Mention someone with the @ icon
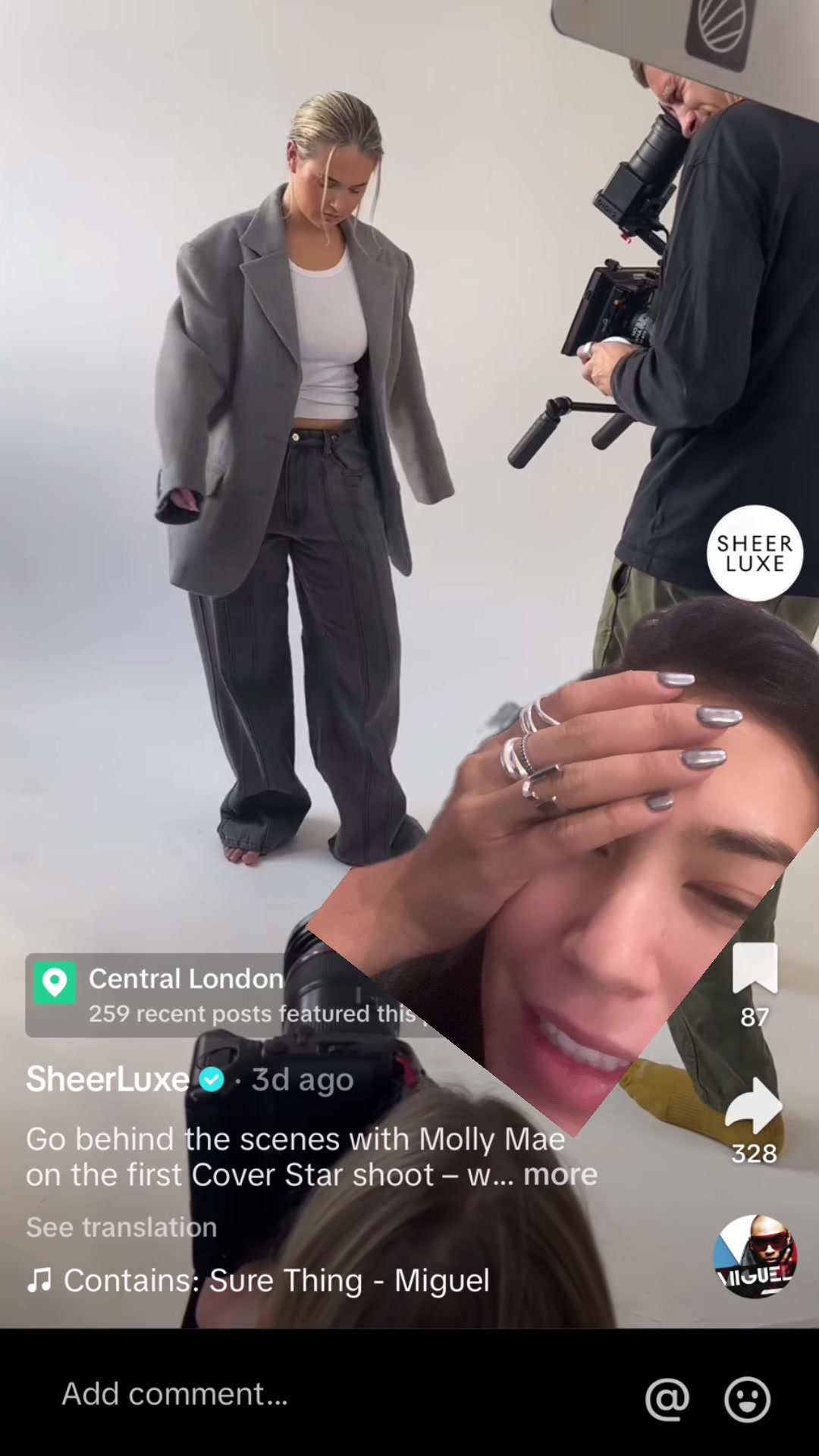 [667, 1398]
